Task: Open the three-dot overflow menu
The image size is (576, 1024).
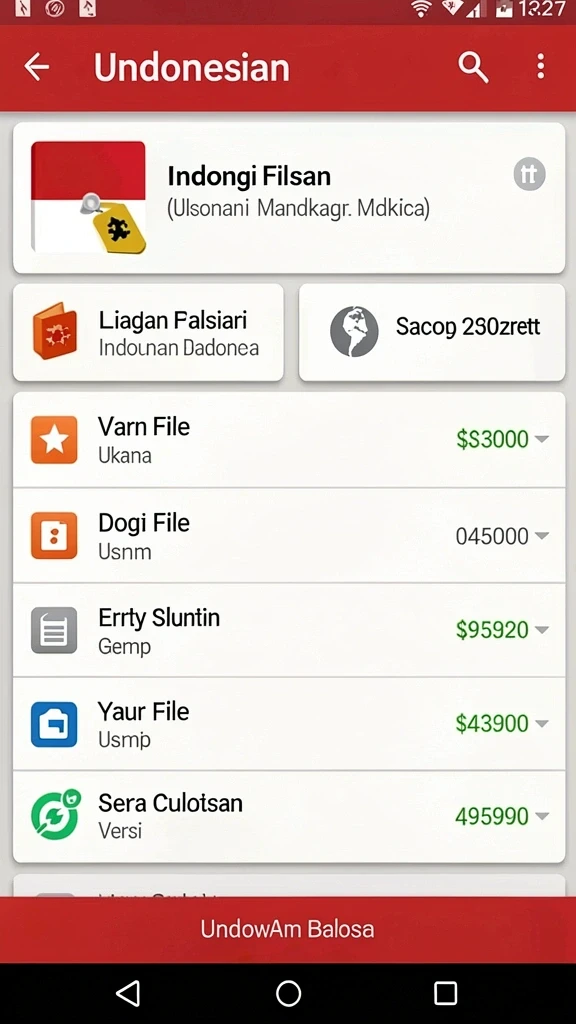Action: pyautogui.click(x=540, y=67)
